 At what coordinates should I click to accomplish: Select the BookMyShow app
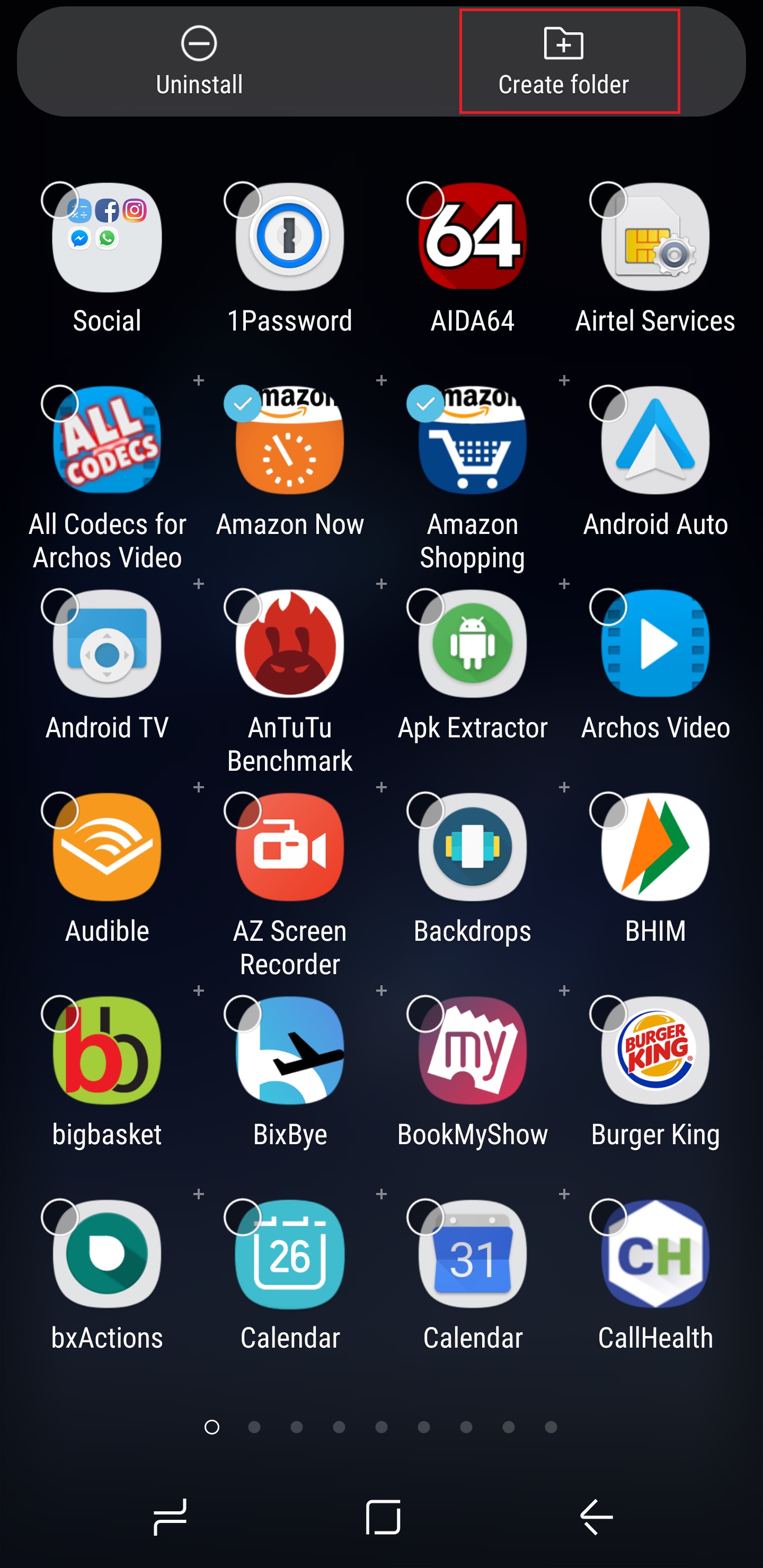point(425,1013)
